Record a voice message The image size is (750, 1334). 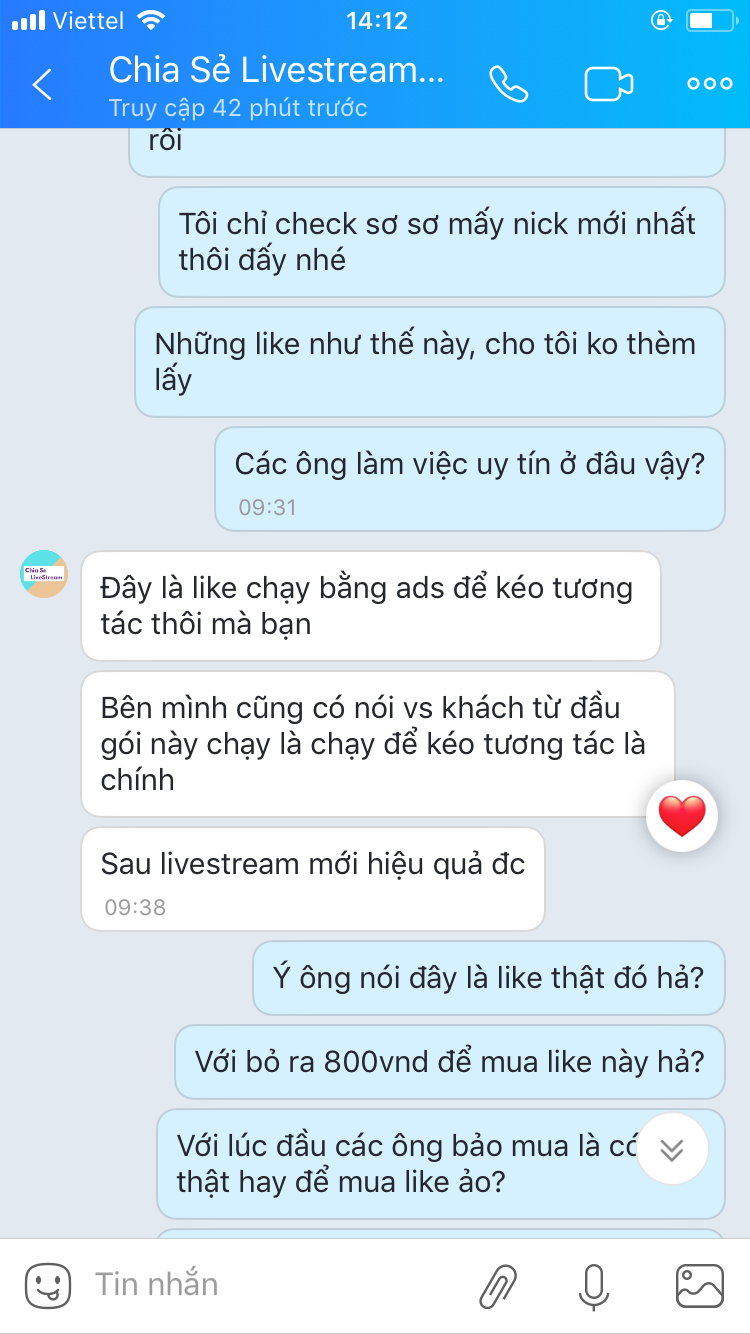click(594, 1286)
